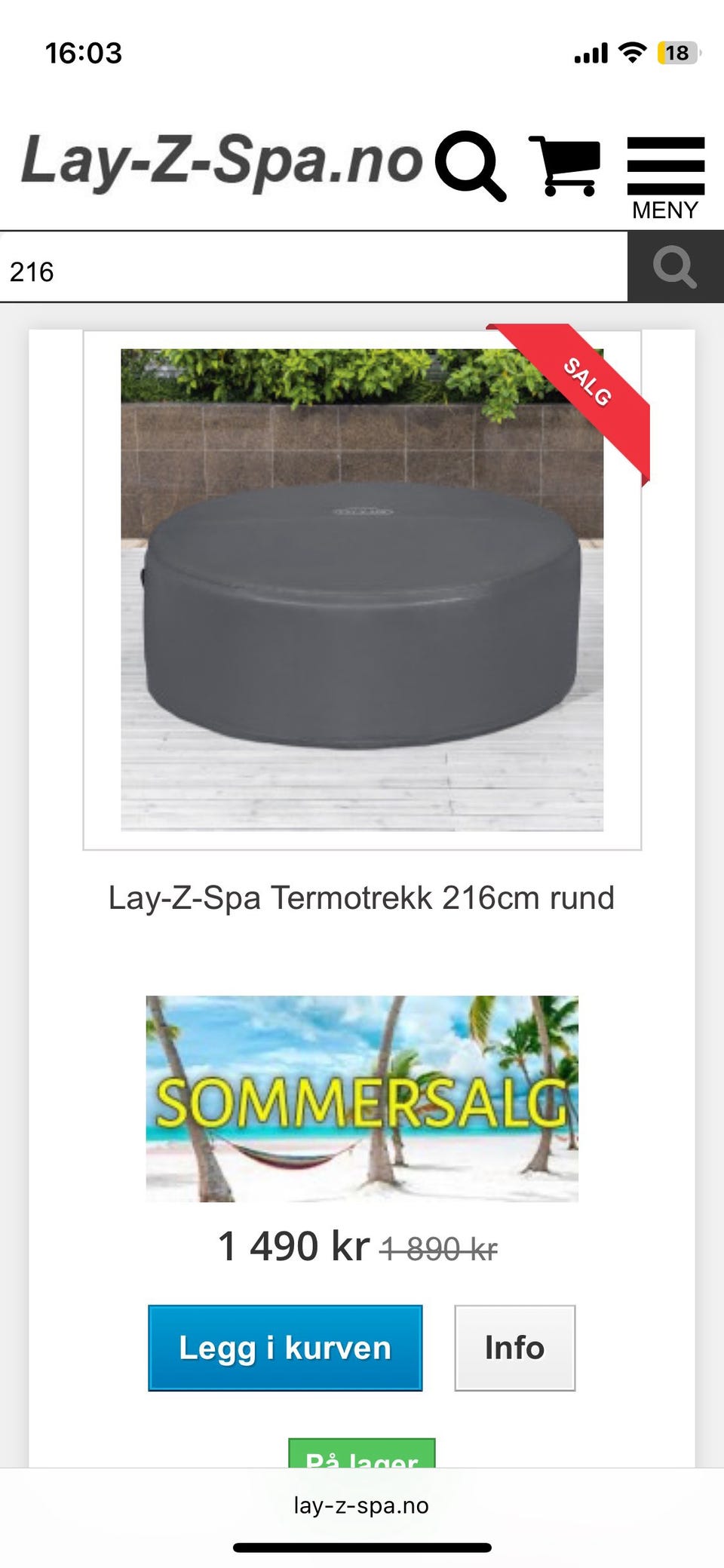Click the crossed-out old price 1 890 kr

pos(438,1246)
